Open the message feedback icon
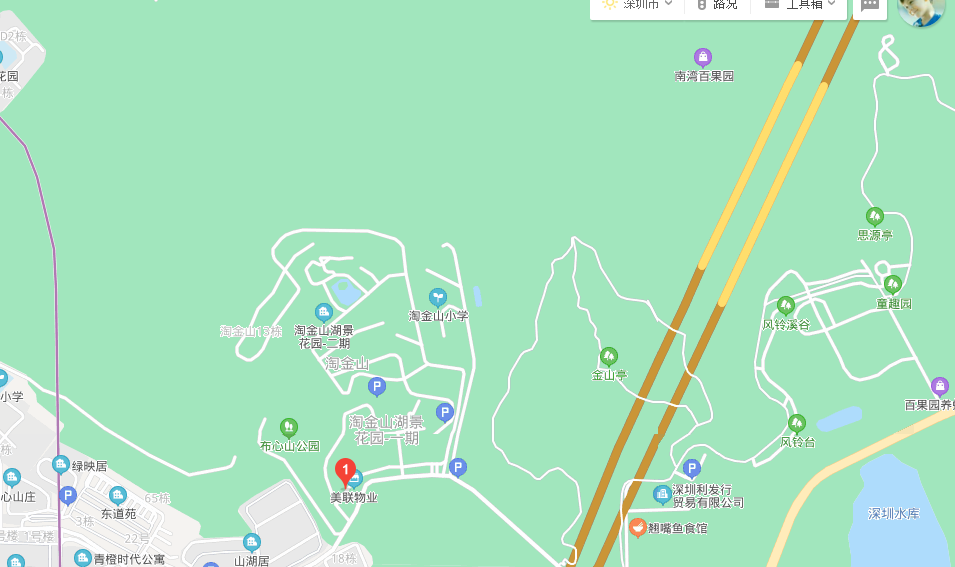 coord(870,6)
